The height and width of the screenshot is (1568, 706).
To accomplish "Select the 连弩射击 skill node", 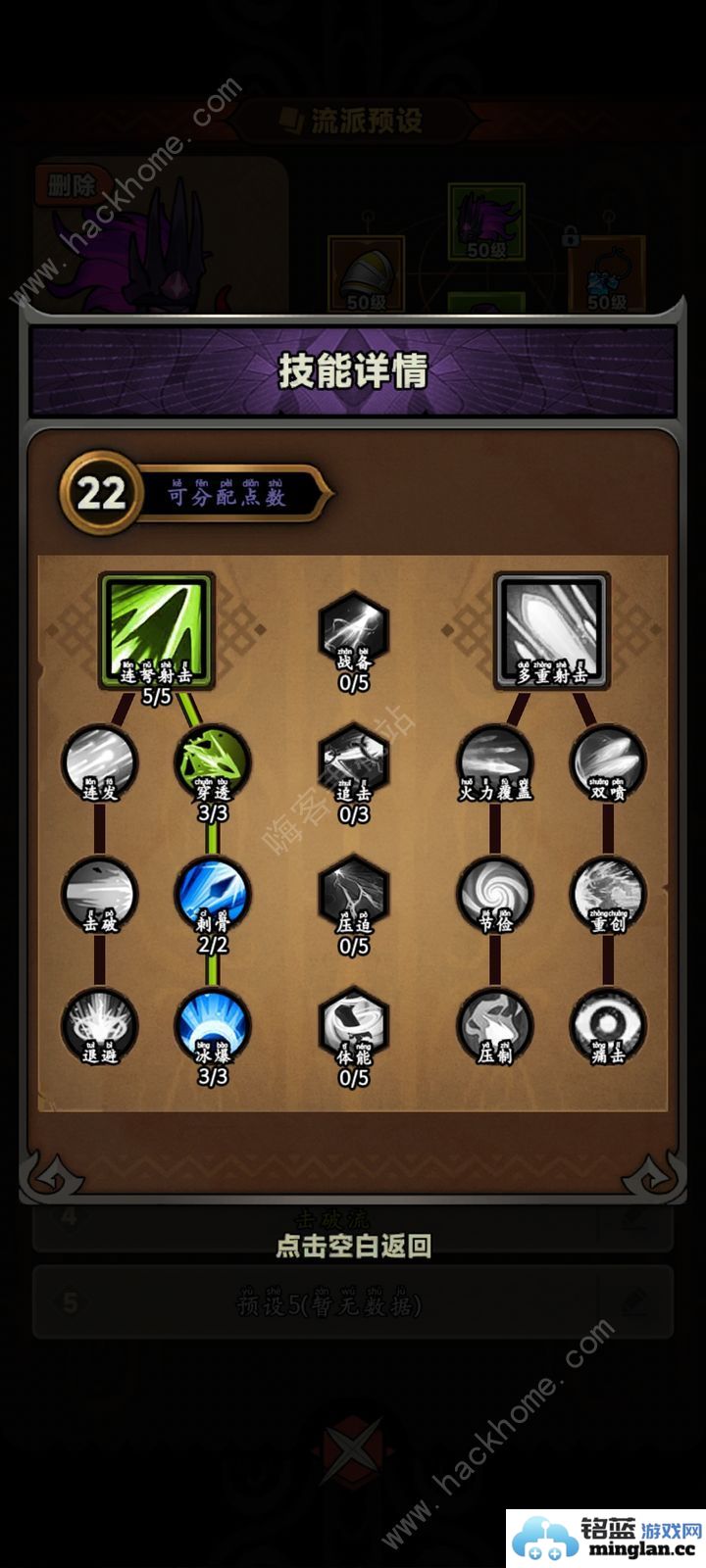I will pos(157,629).
